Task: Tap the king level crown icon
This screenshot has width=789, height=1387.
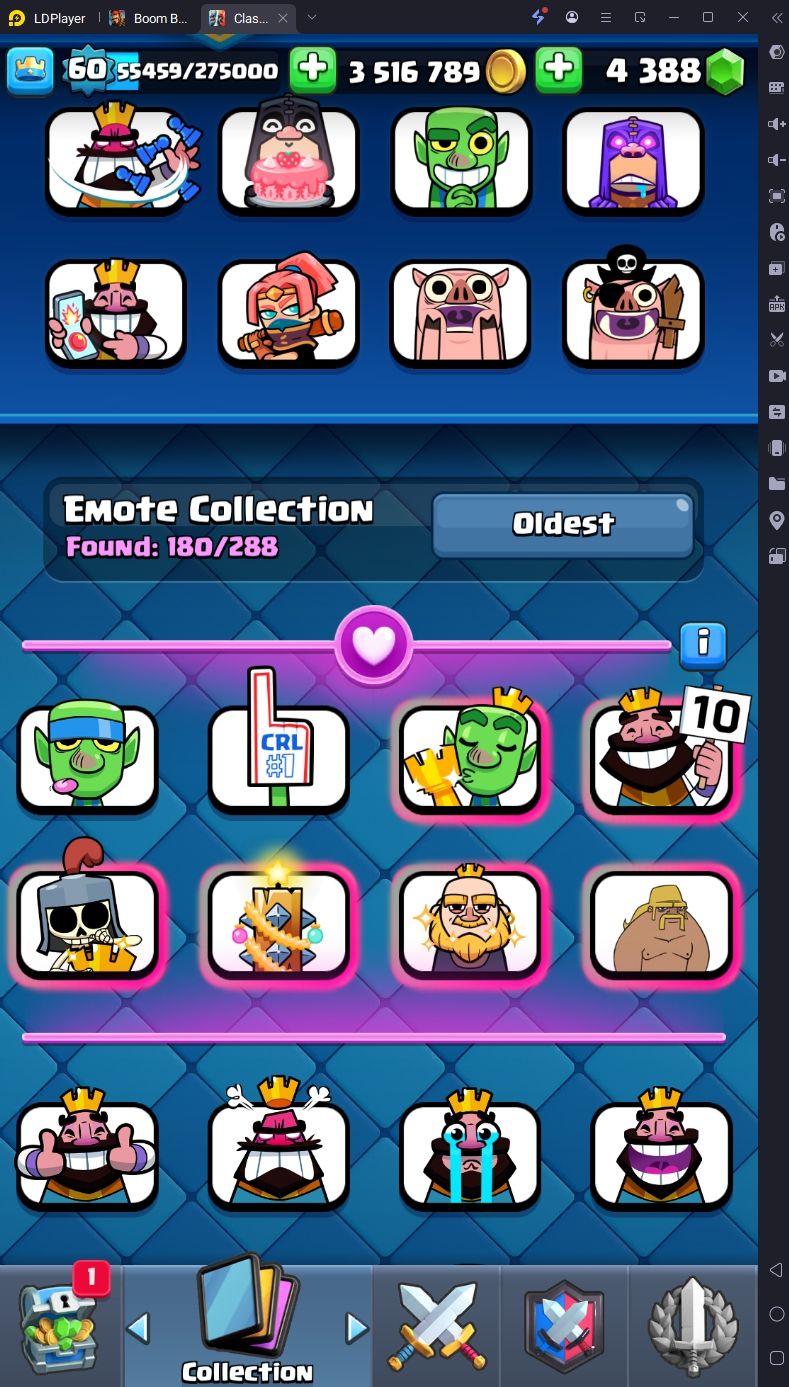Action: click(x=30, y=70)
